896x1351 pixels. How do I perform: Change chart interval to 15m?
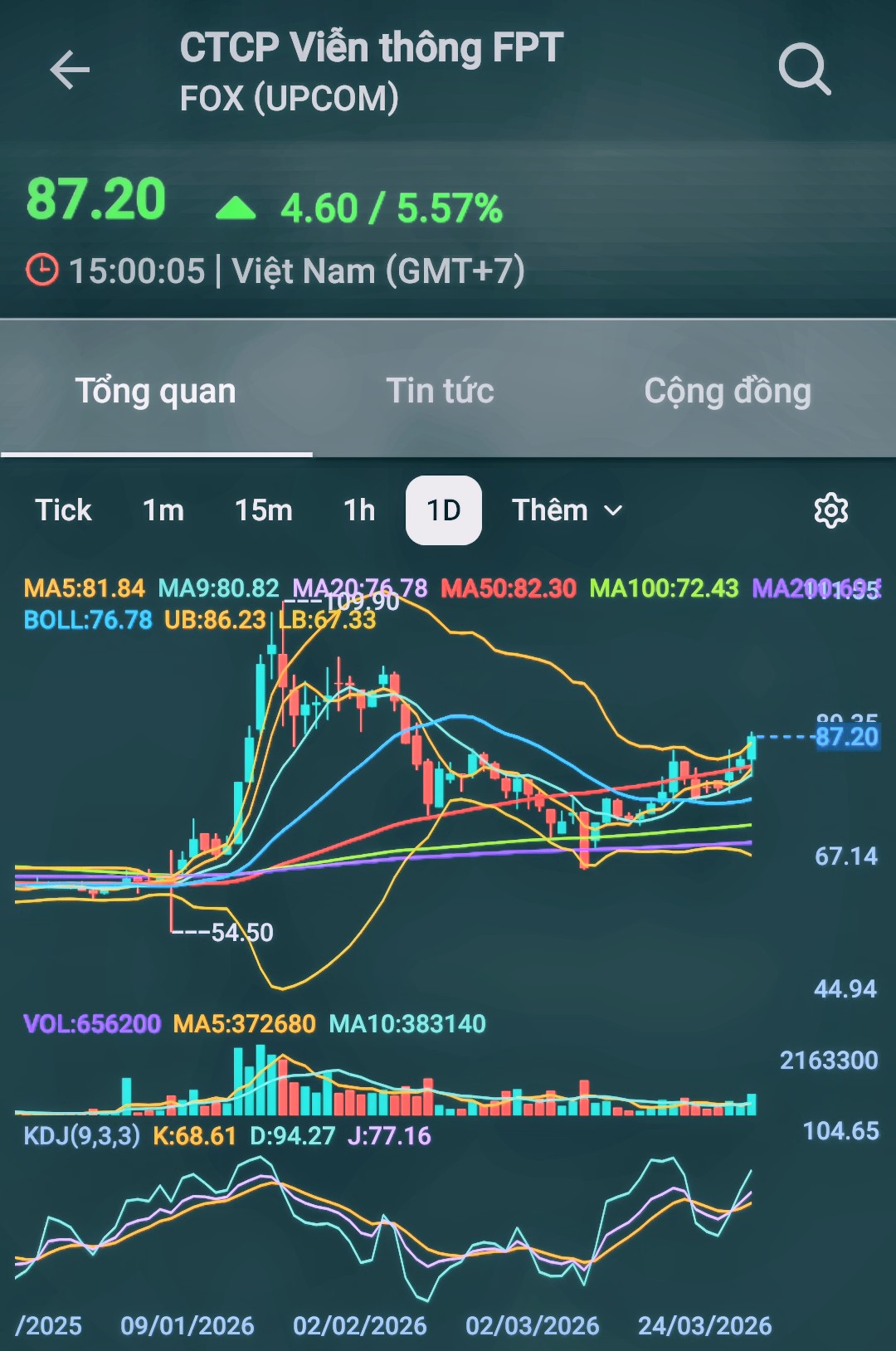(x=263, y=510)
